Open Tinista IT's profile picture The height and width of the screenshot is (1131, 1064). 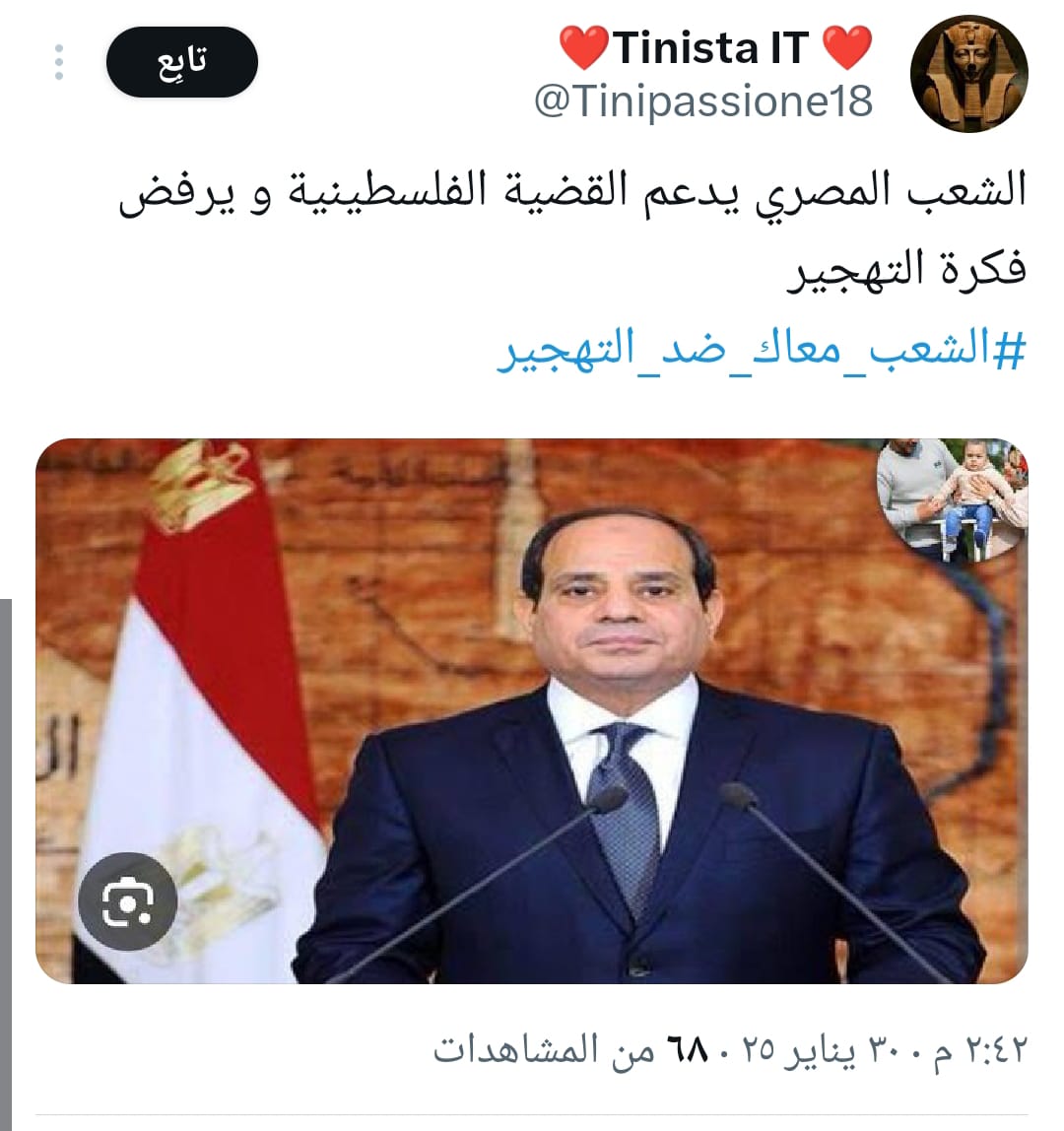(x=968, y=74)
